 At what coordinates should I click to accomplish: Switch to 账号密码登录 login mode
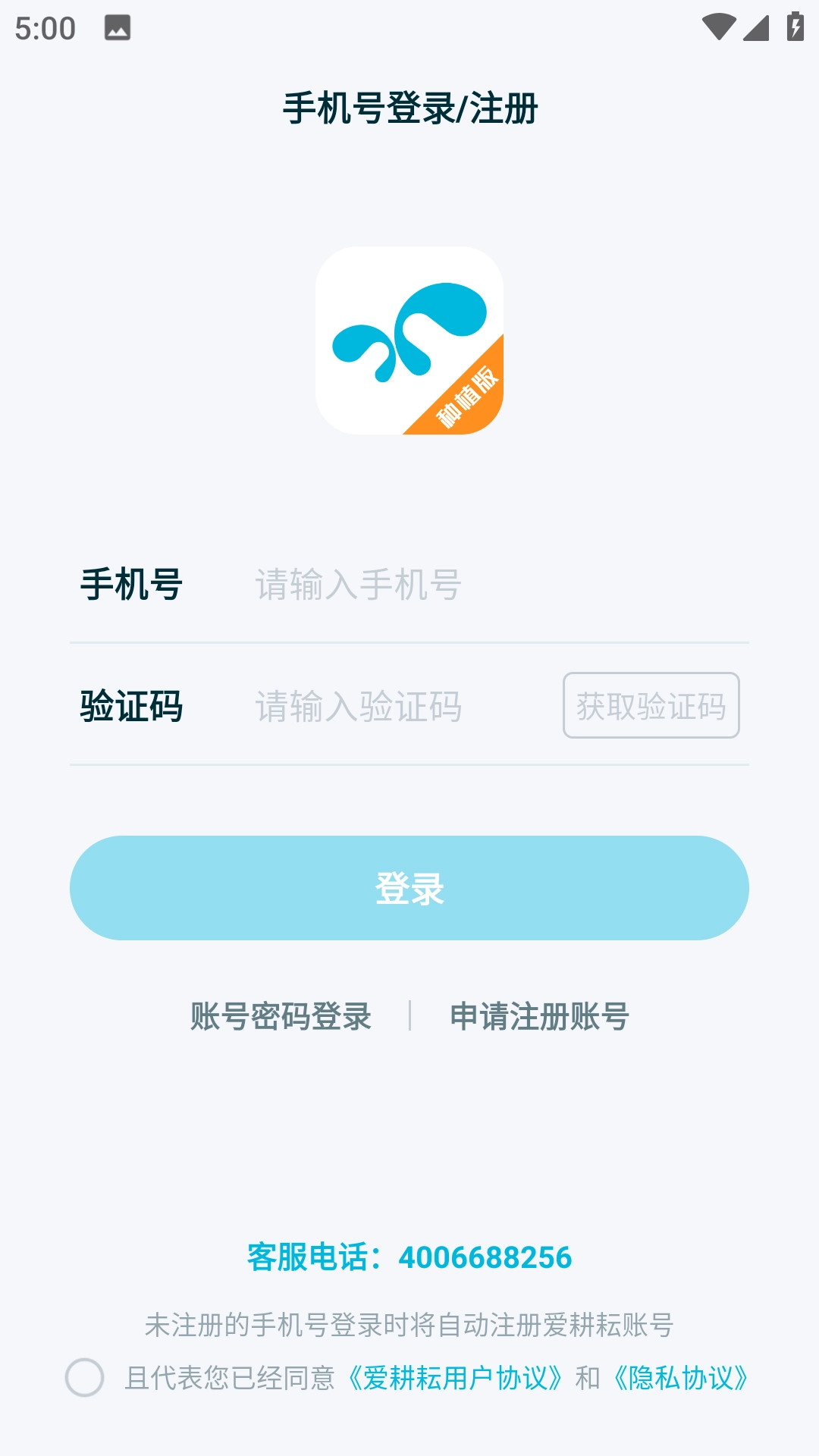point(281,1018)
